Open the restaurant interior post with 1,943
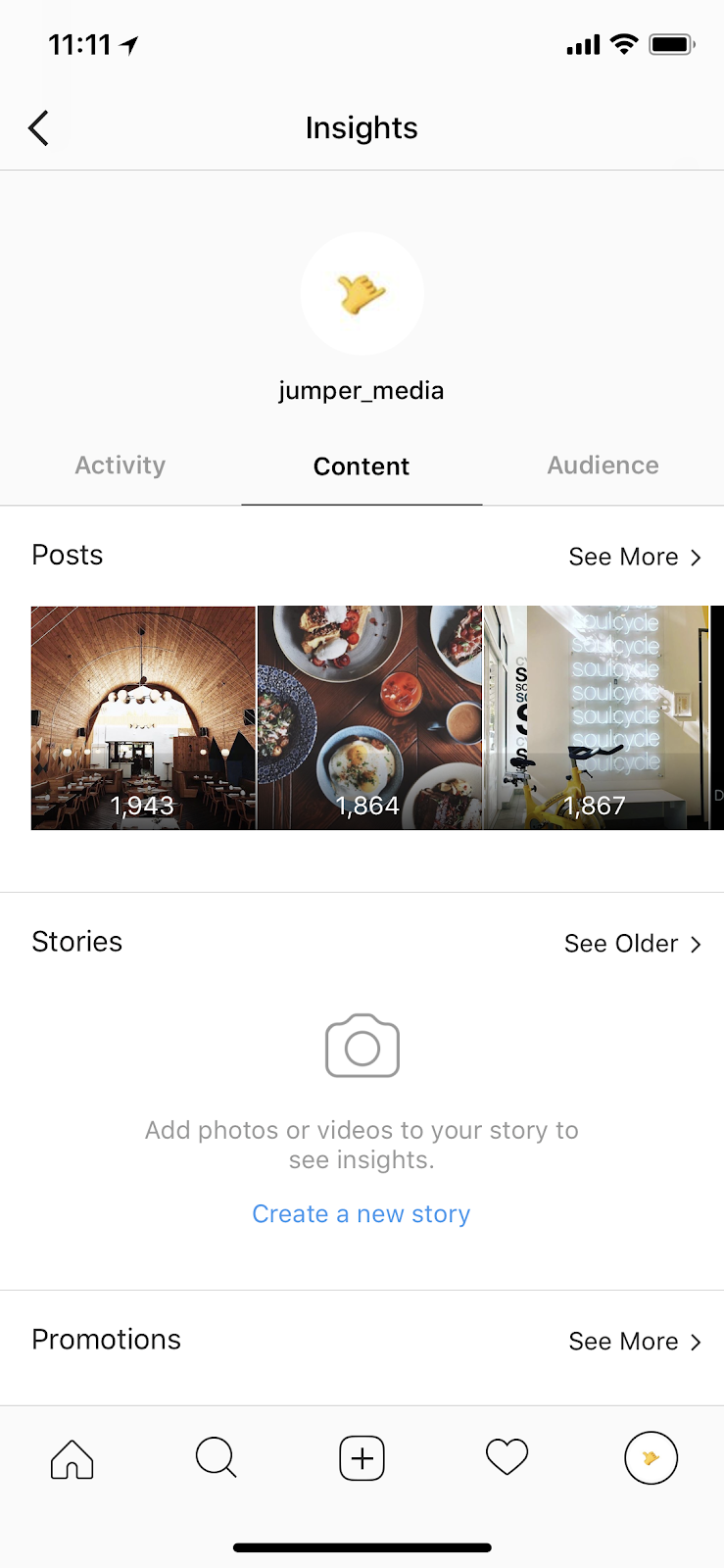This screenshot has width=724, height=1568. 143,717
